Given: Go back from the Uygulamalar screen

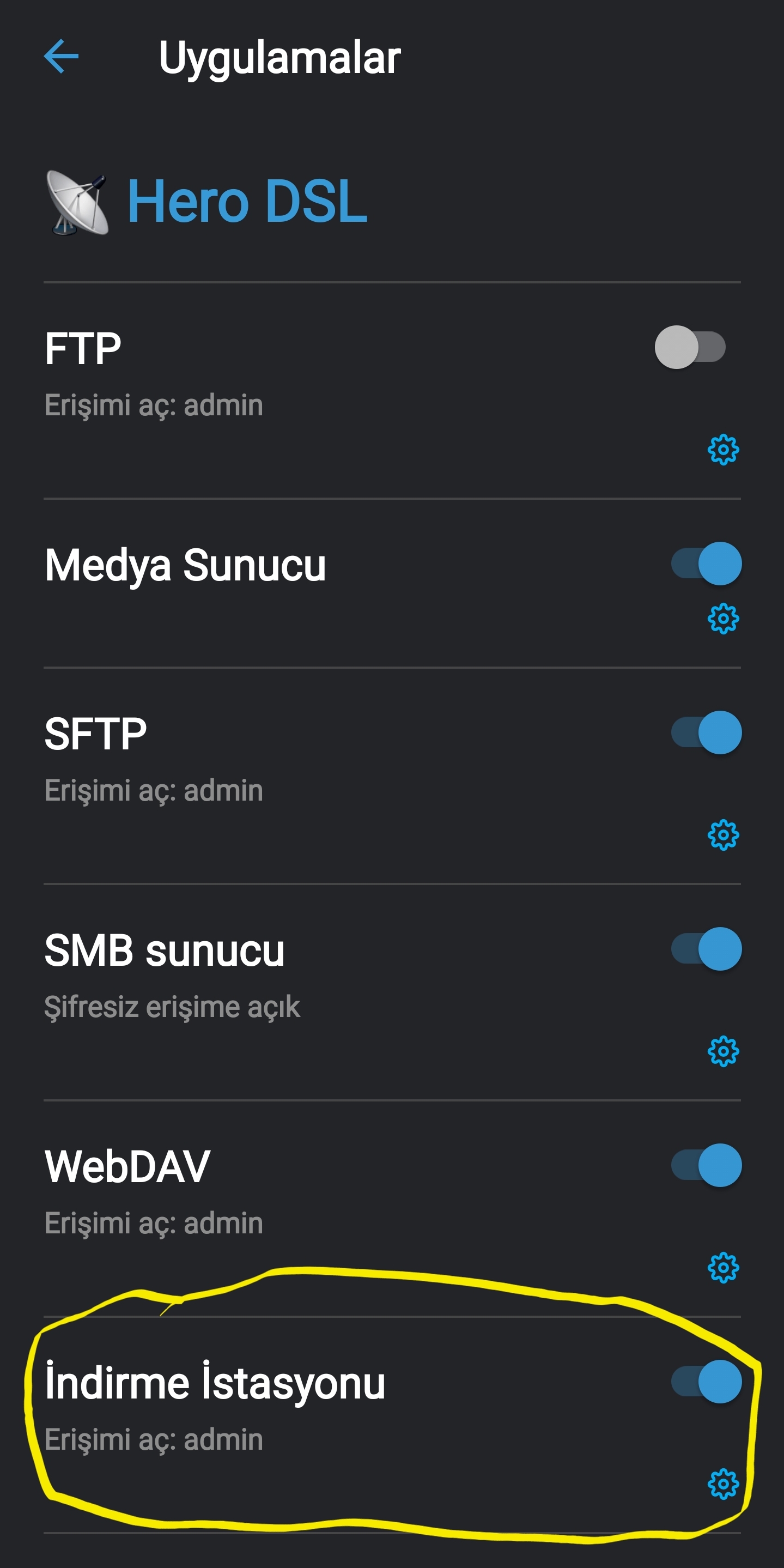Looking at the screenshot, I should 62,56.
